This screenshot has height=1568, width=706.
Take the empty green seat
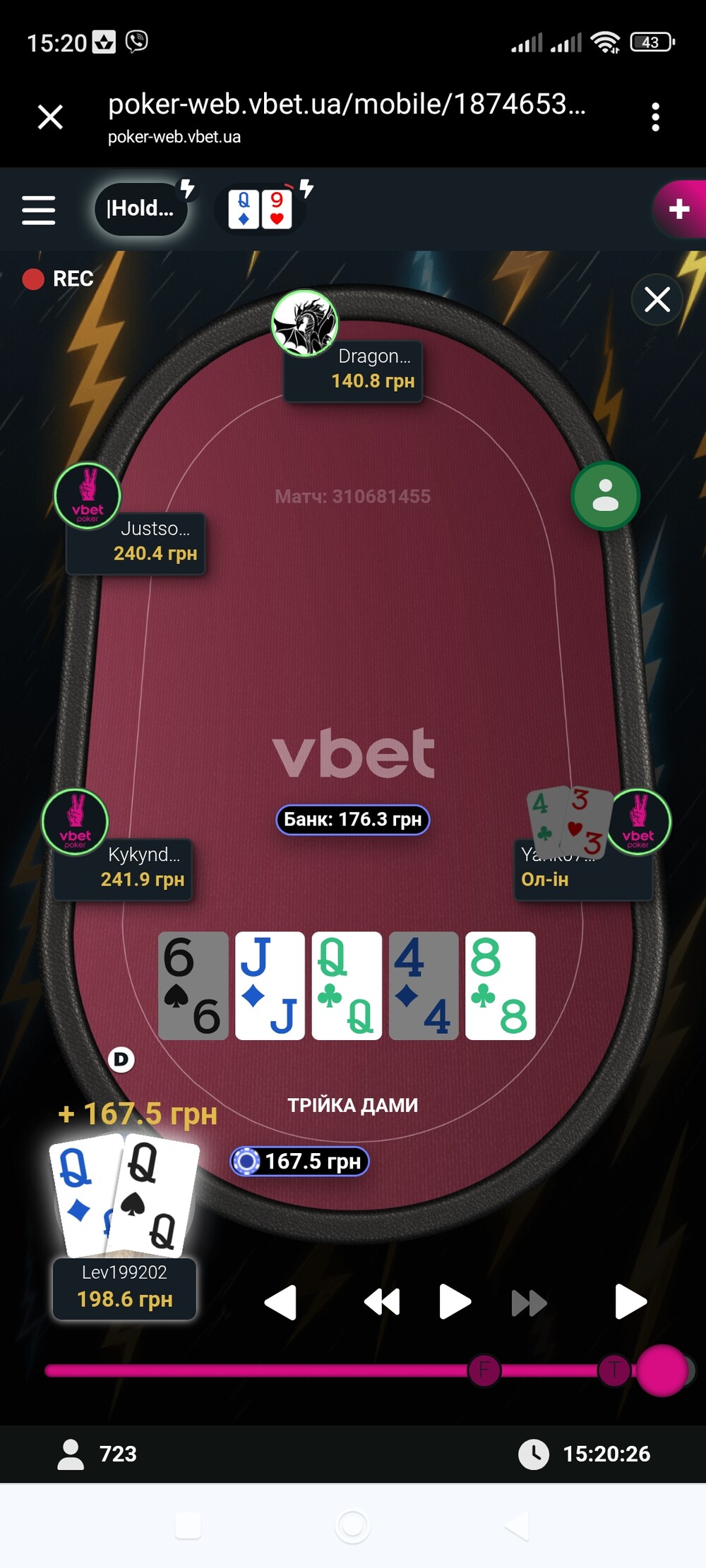[605, 495]
